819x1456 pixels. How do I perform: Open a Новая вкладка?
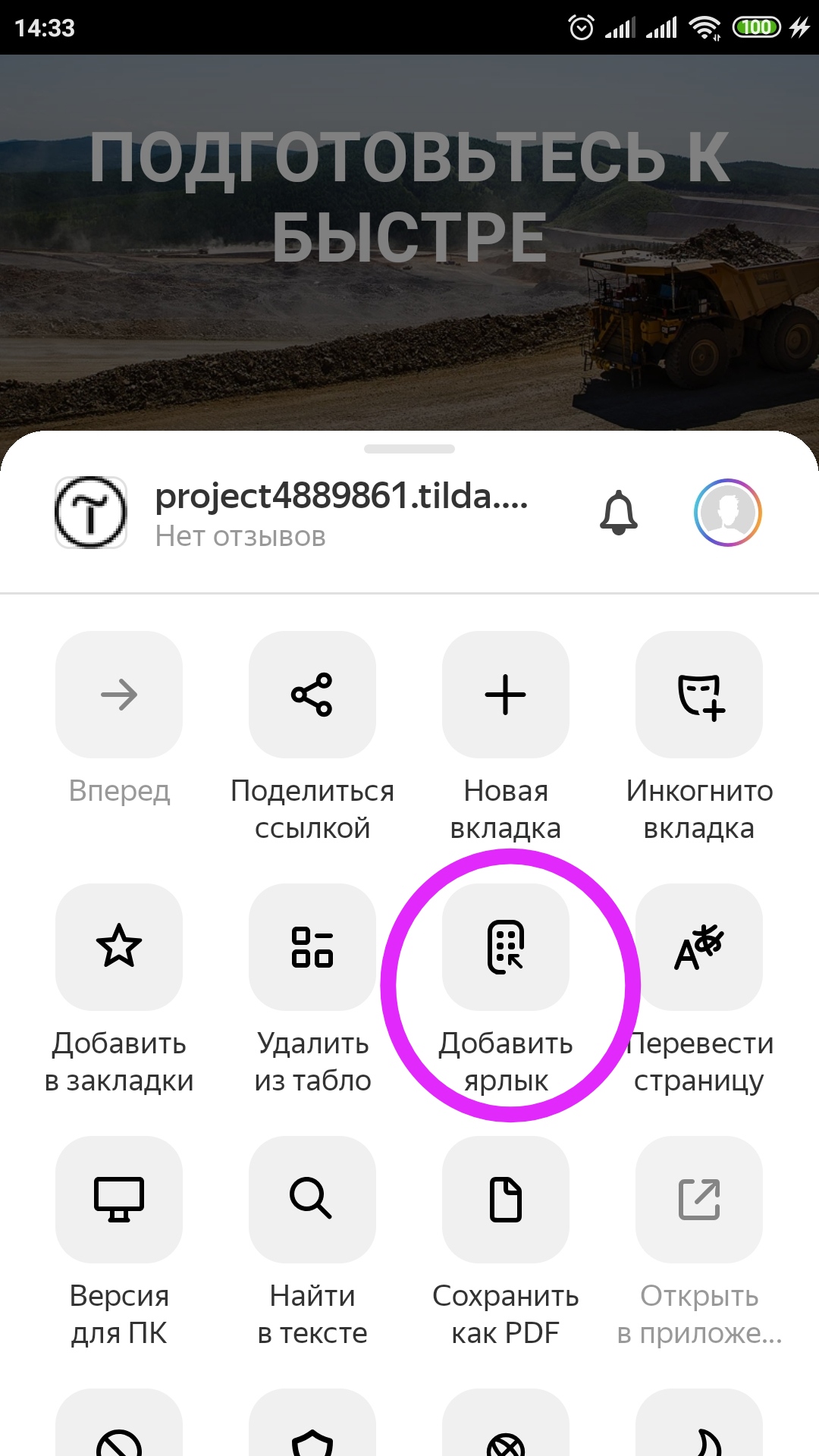click(506, 695)
